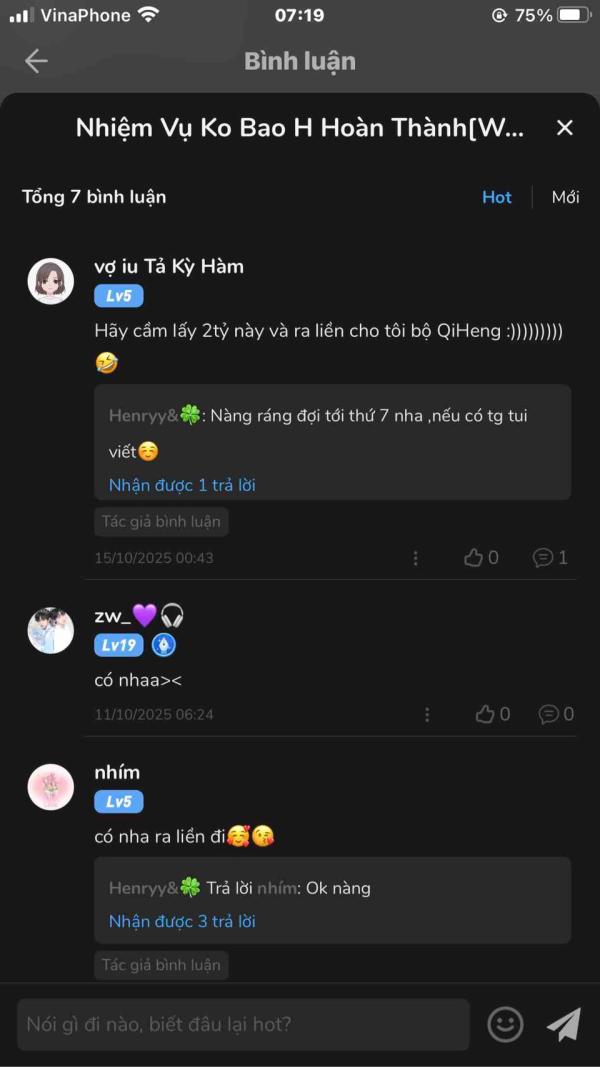Open options menu for zw_'s comment
The image size is (600, 1067).
427,714
